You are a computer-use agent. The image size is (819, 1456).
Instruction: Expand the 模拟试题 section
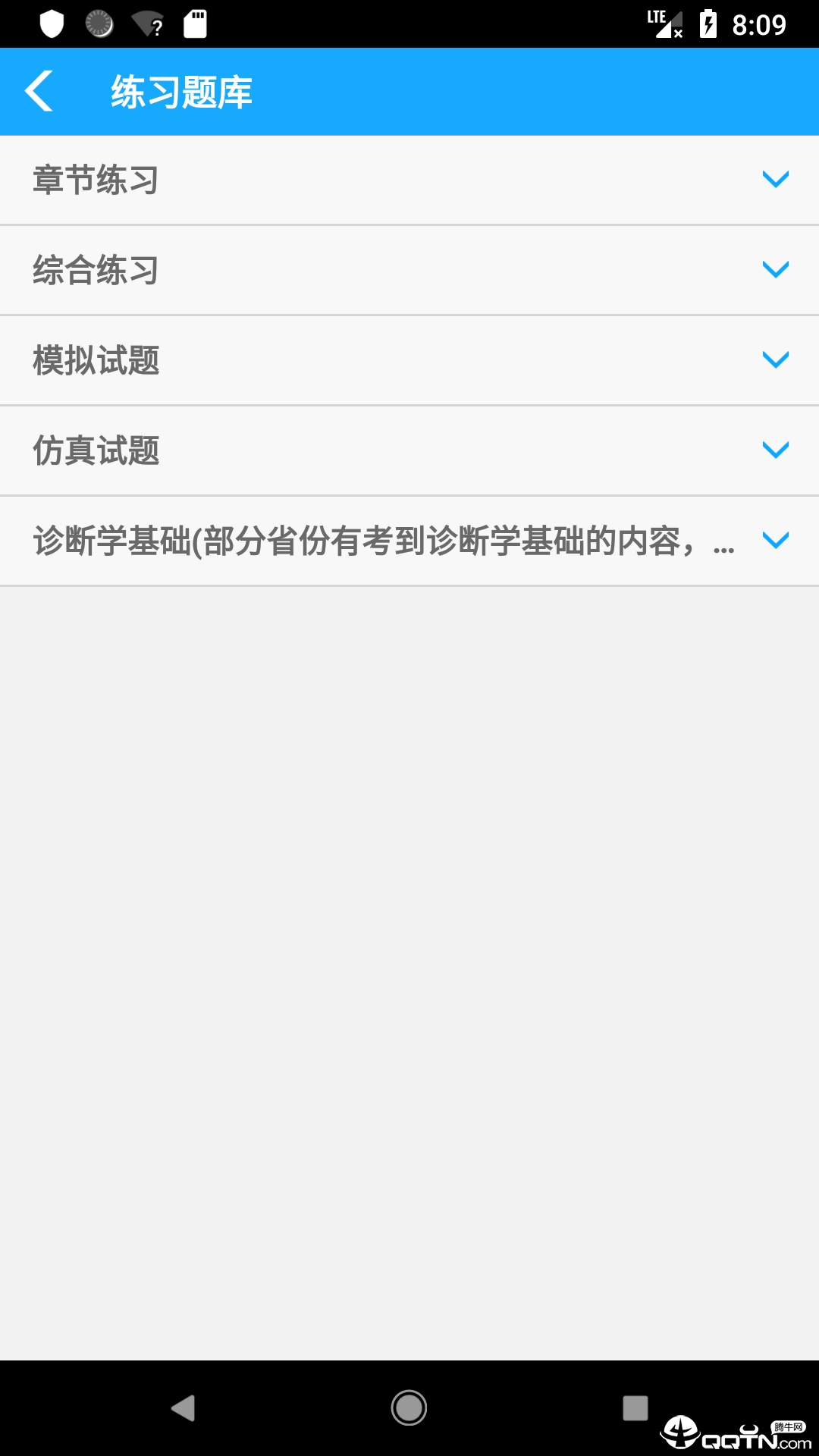click(409, 360)
